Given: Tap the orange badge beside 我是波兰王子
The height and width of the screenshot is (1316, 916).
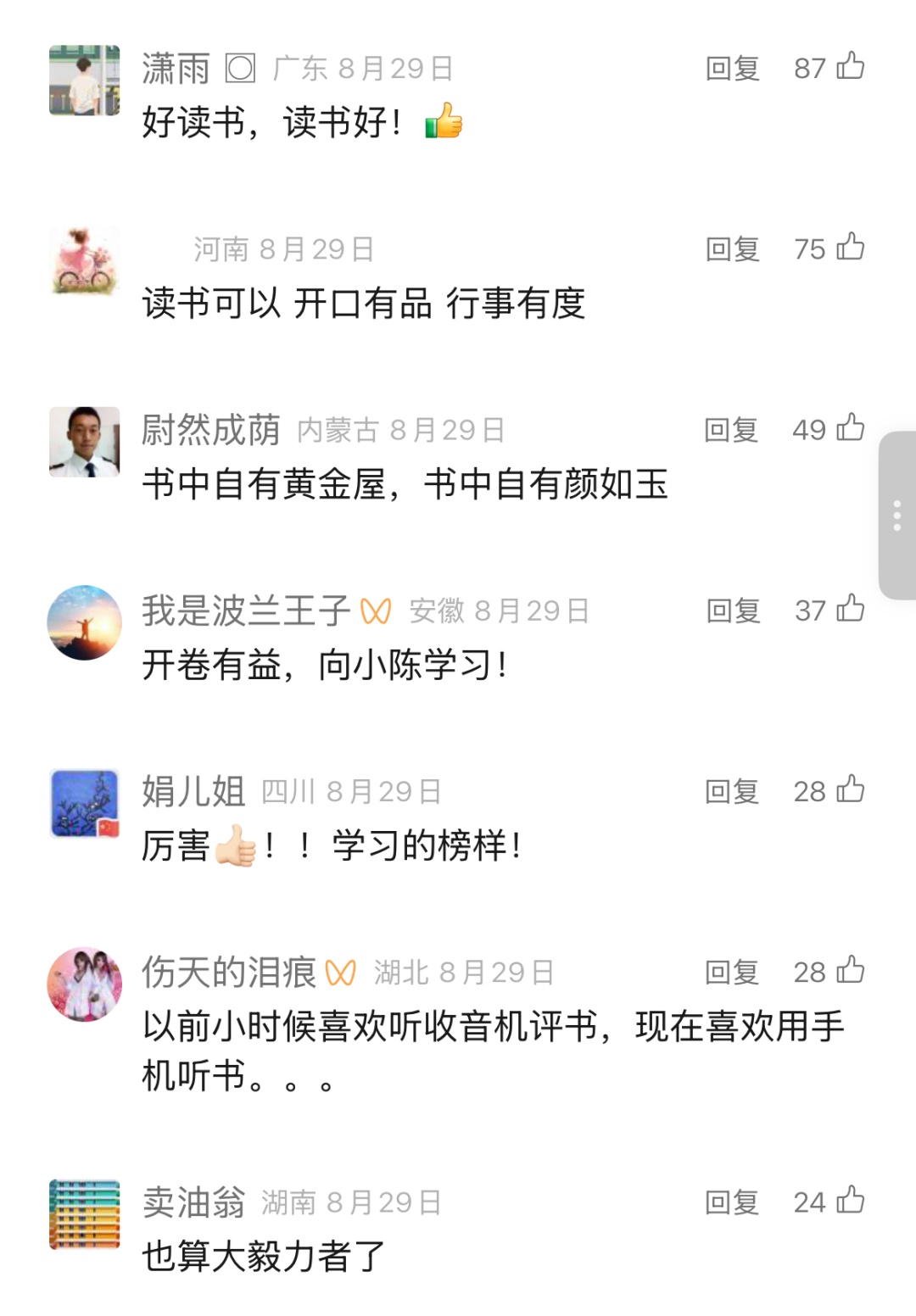Looking at the screenshot, I should tap(376, 610).
